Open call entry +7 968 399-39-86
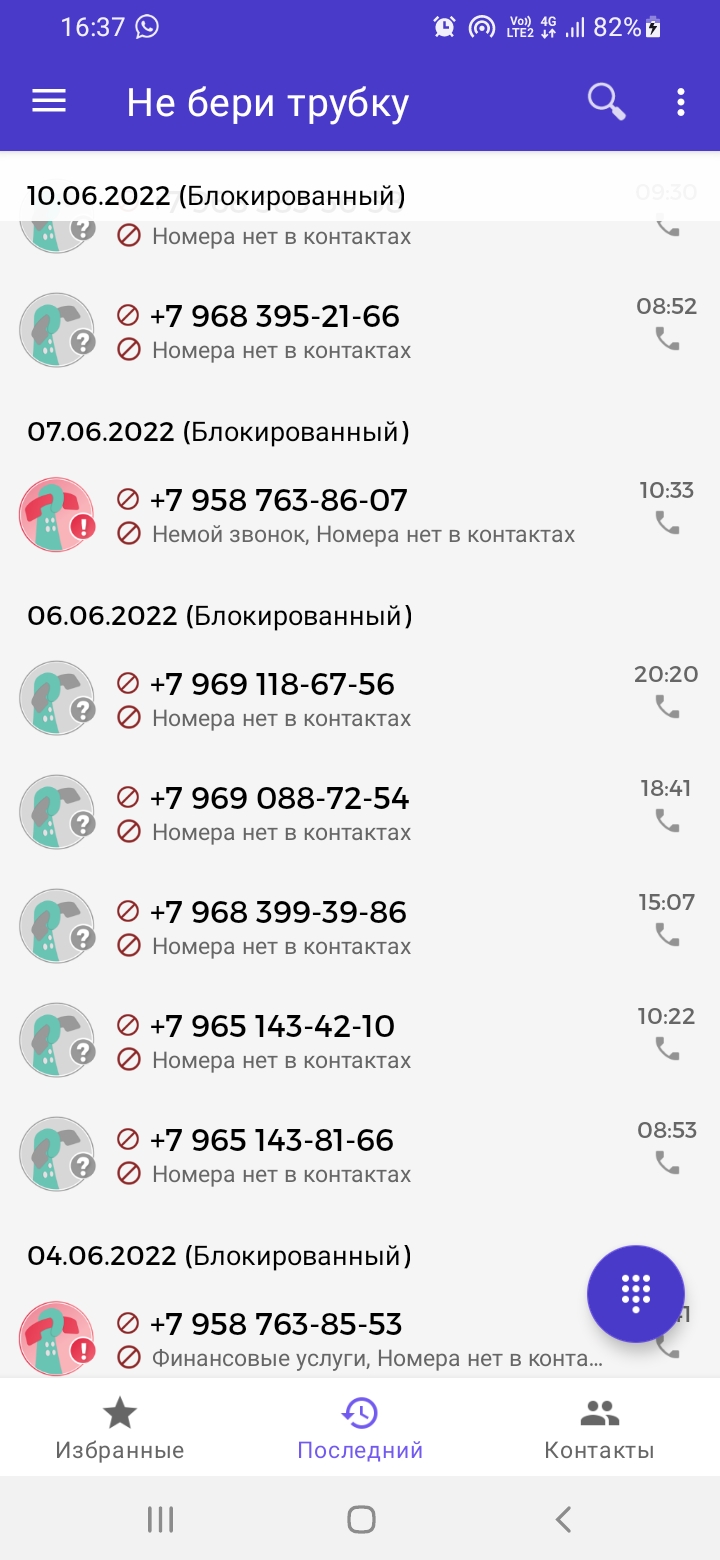The height and width of the screenshot is (1560, 720). point(360,926)
